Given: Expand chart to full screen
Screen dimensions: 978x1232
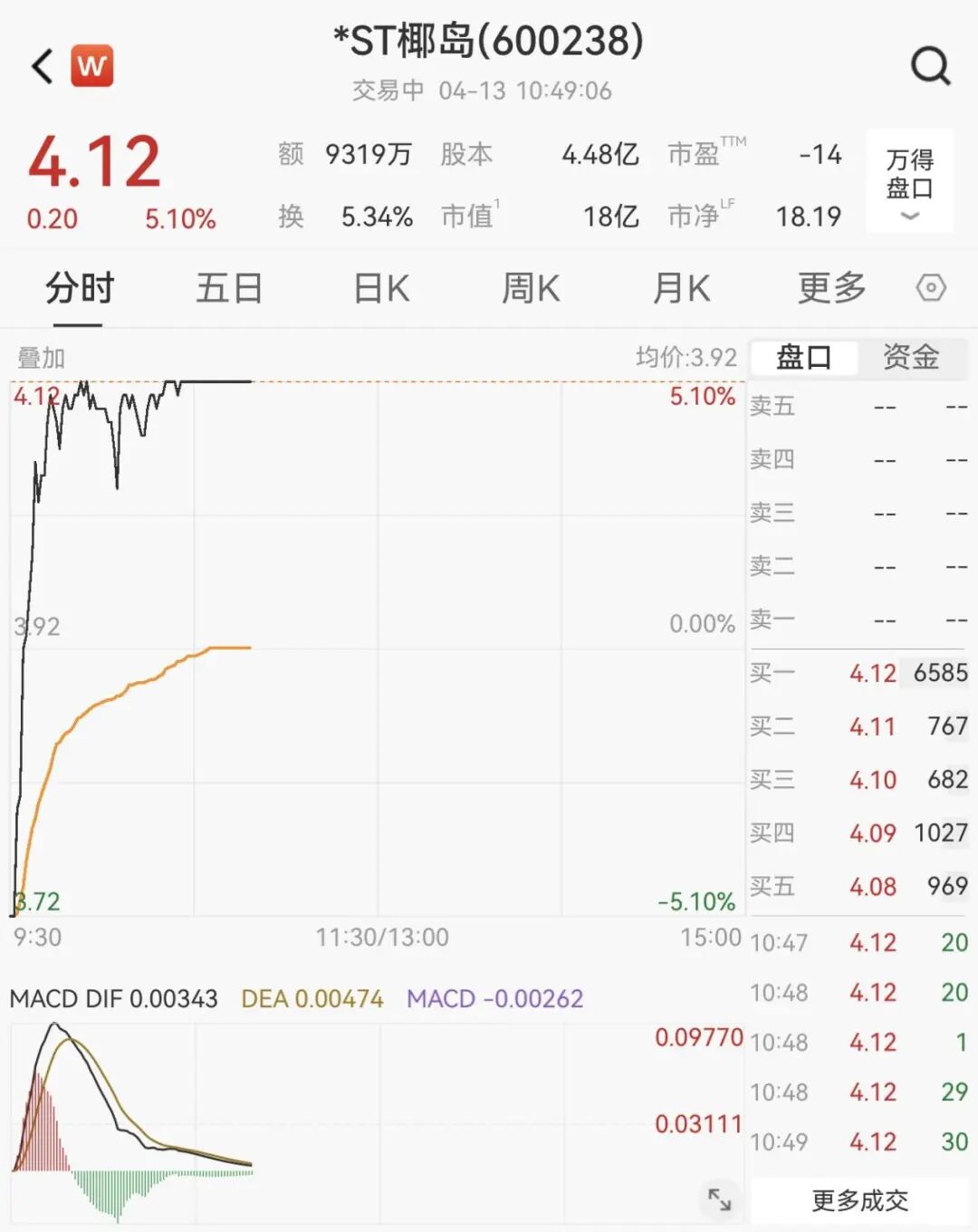Looking at the screenshot, I should pos(720,1199).
